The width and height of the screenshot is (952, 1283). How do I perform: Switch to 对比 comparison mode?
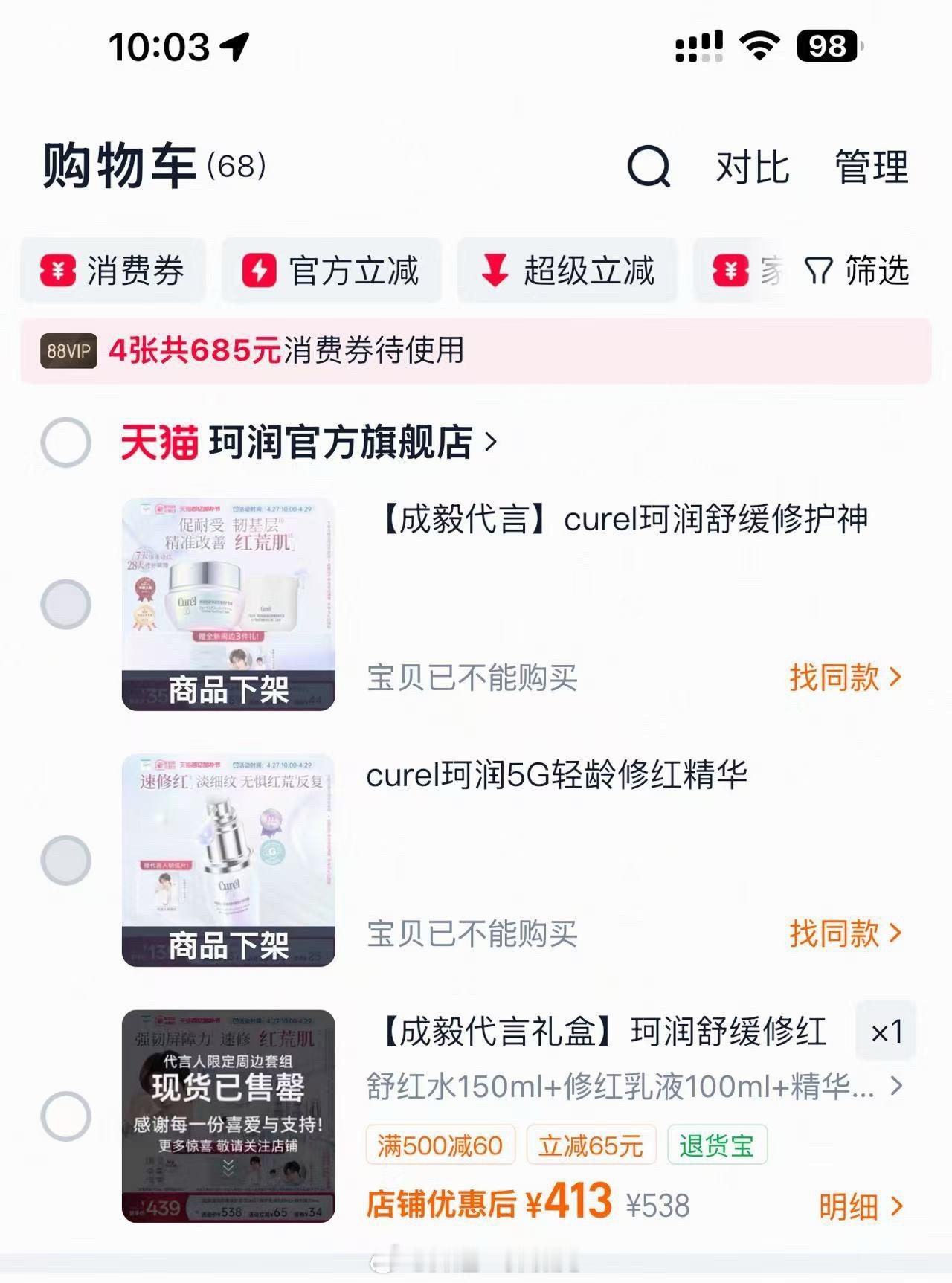pyautogui.click(x=750, y=168)
